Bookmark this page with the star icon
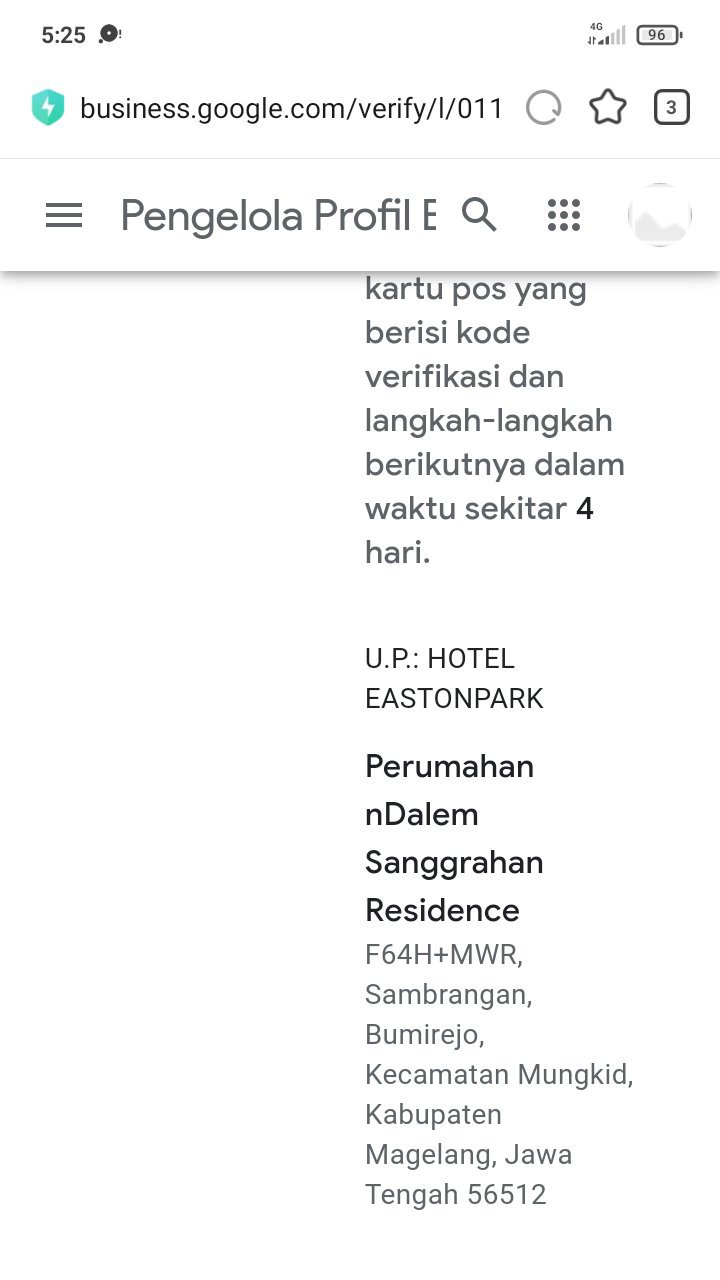This screenshot has width=720, height=1280. (x=607, y=108)
